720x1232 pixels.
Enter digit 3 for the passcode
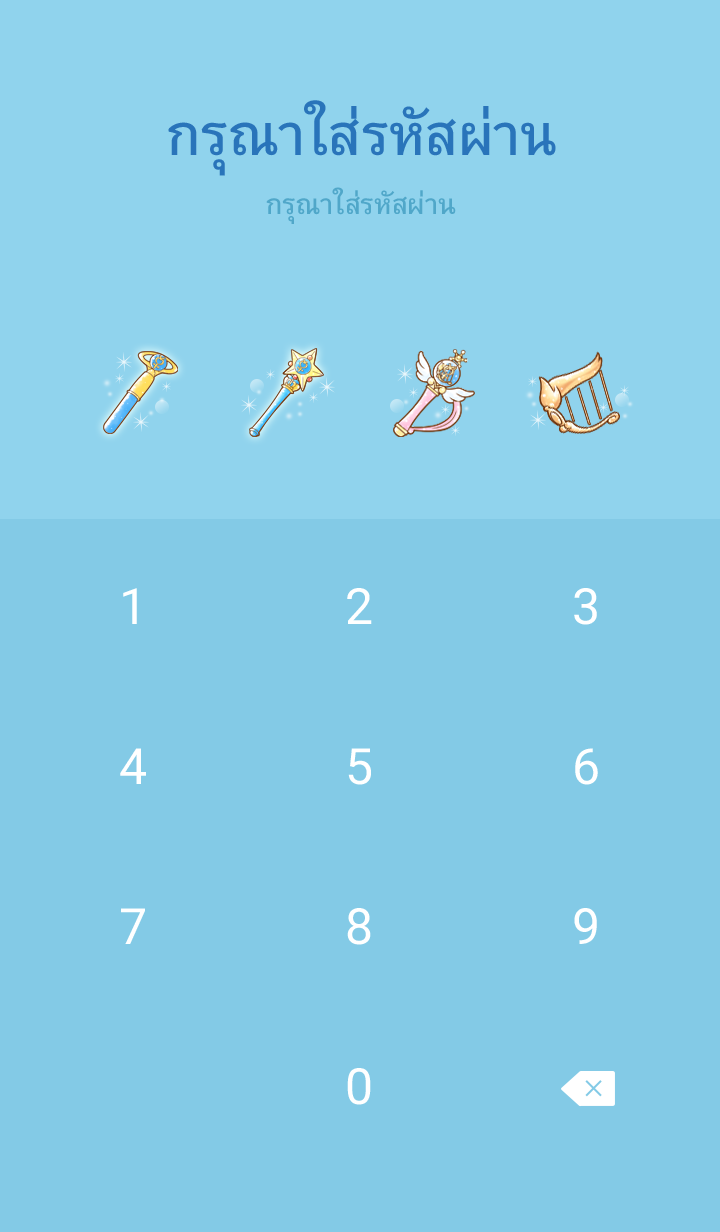[585, 607]
